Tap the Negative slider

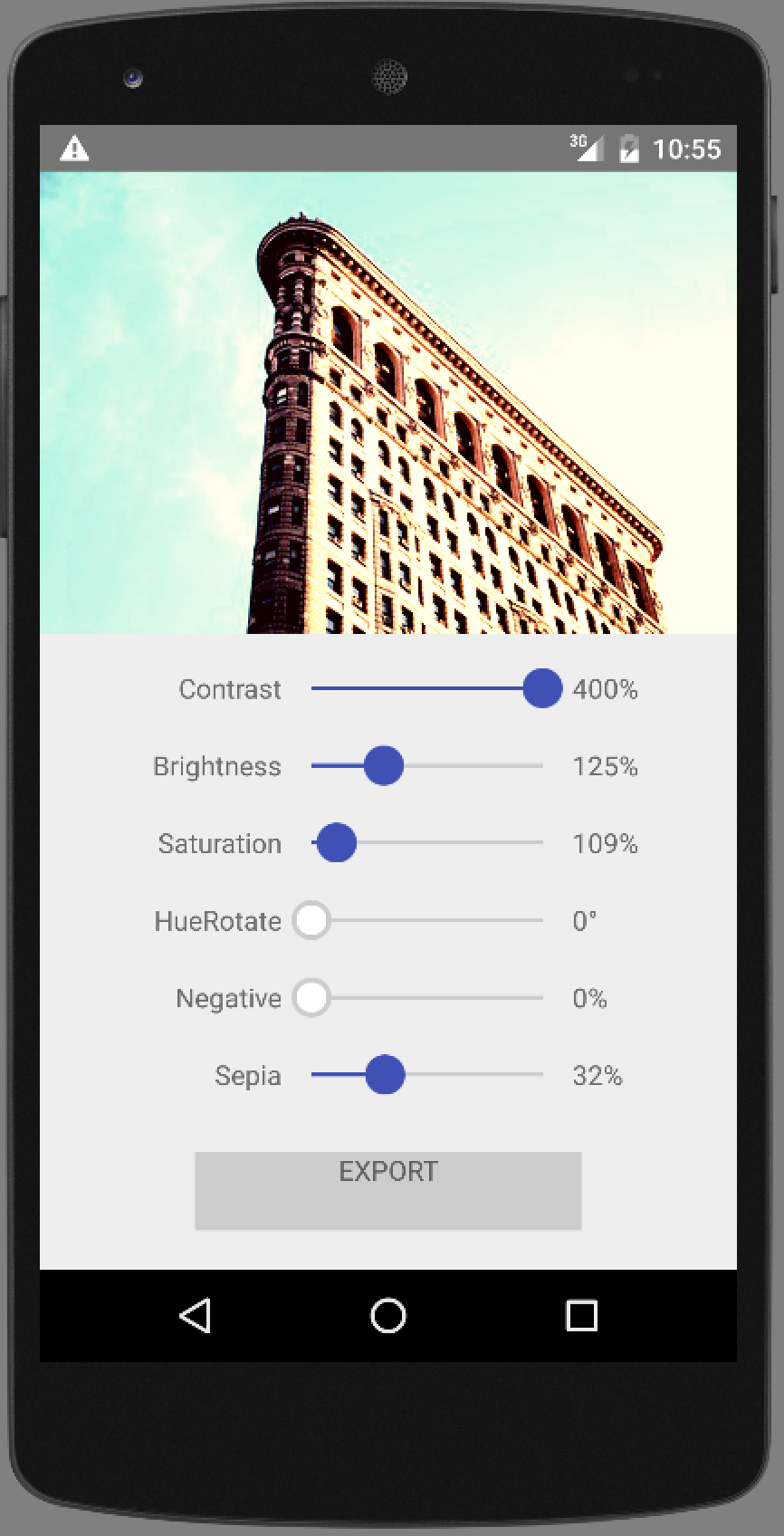[425, 998]
